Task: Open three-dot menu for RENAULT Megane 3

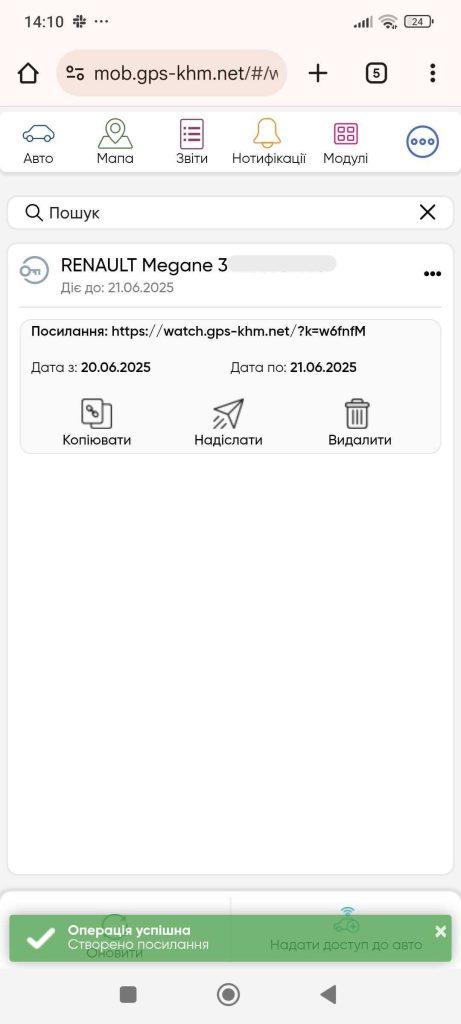Action: tap(432, 274)
